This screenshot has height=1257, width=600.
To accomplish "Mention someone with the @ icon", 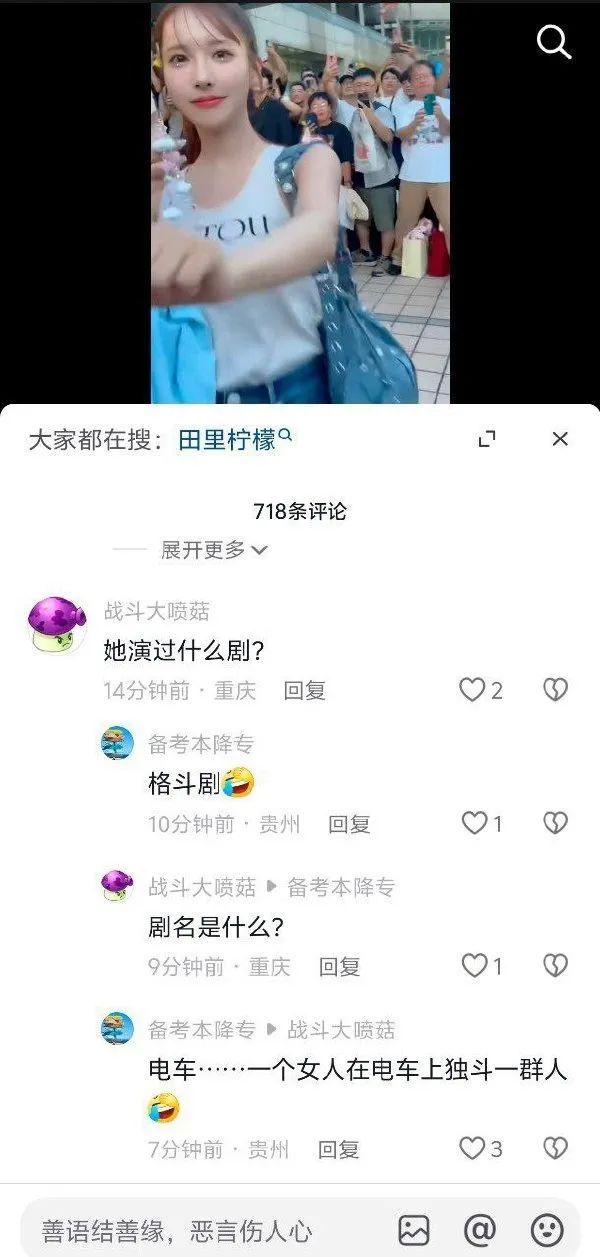I will click(x=480, y=1230).
